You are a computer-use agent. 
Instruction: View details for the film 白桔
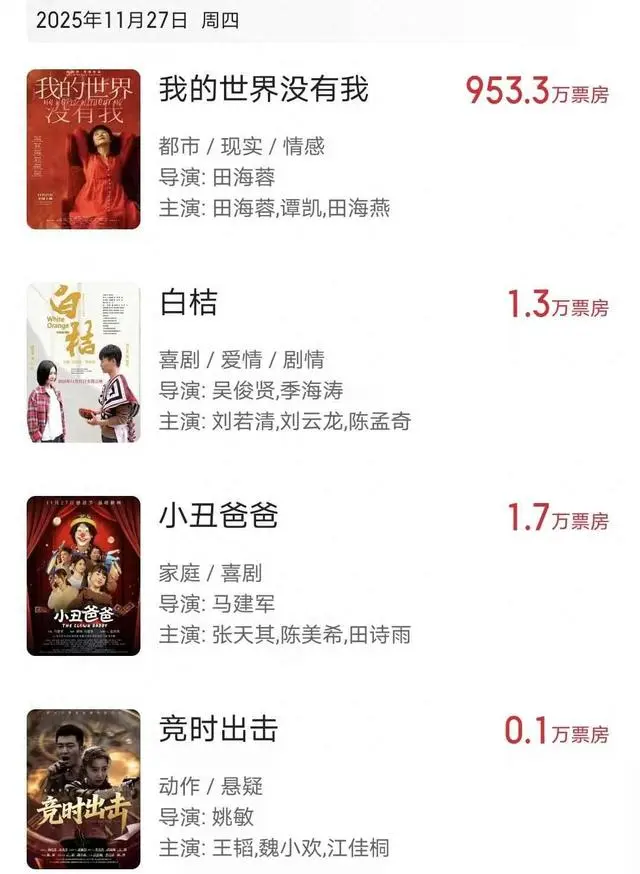click(x=188, y=304)
